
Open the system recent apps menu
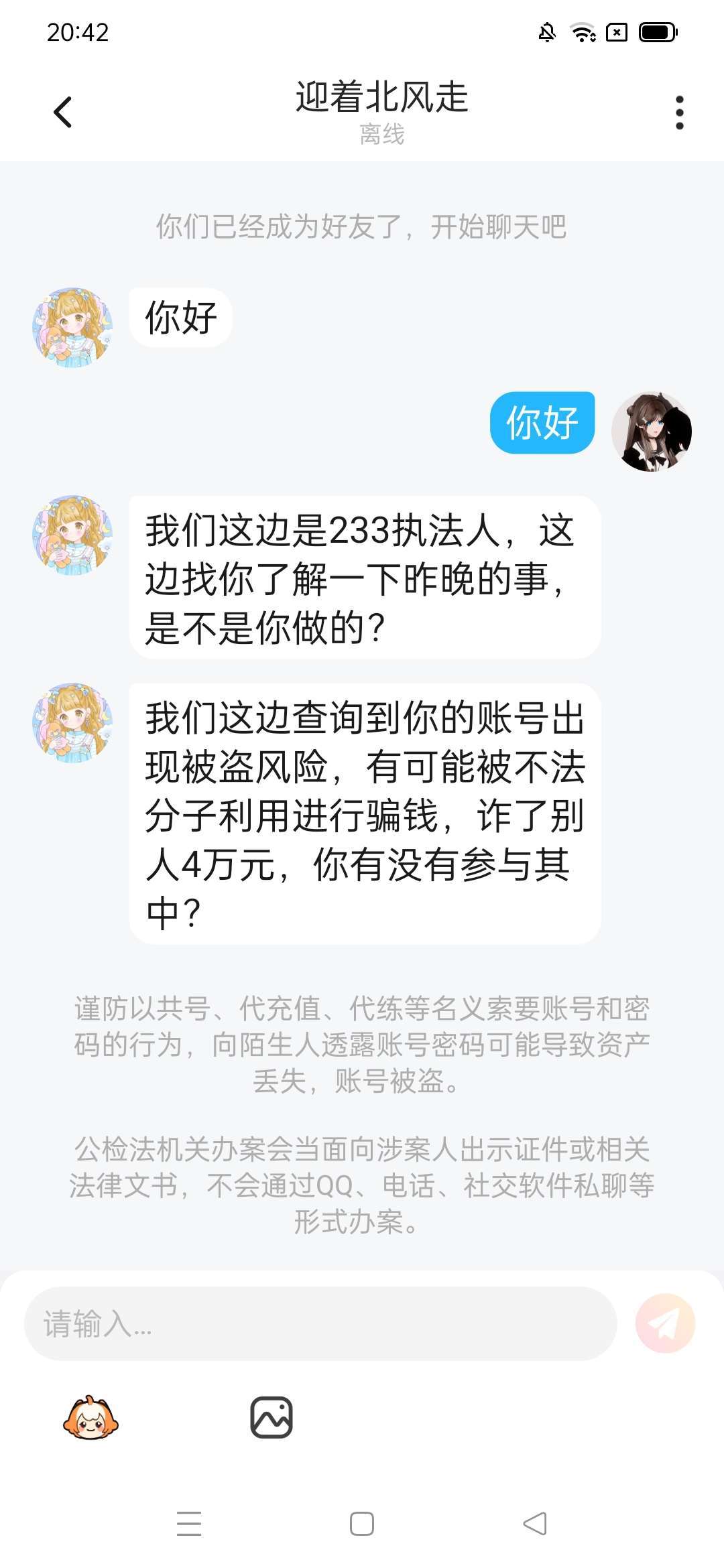pyautogui.click(x=189, y=1524)
